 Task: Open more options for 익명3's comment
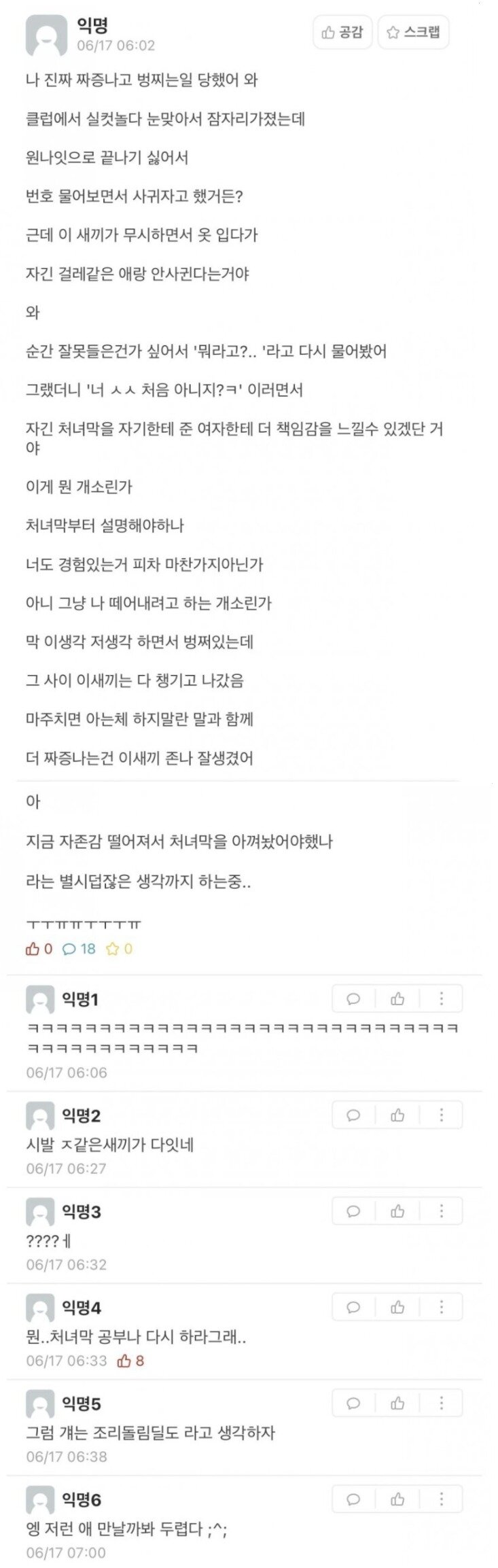[x=442, y=1210]
